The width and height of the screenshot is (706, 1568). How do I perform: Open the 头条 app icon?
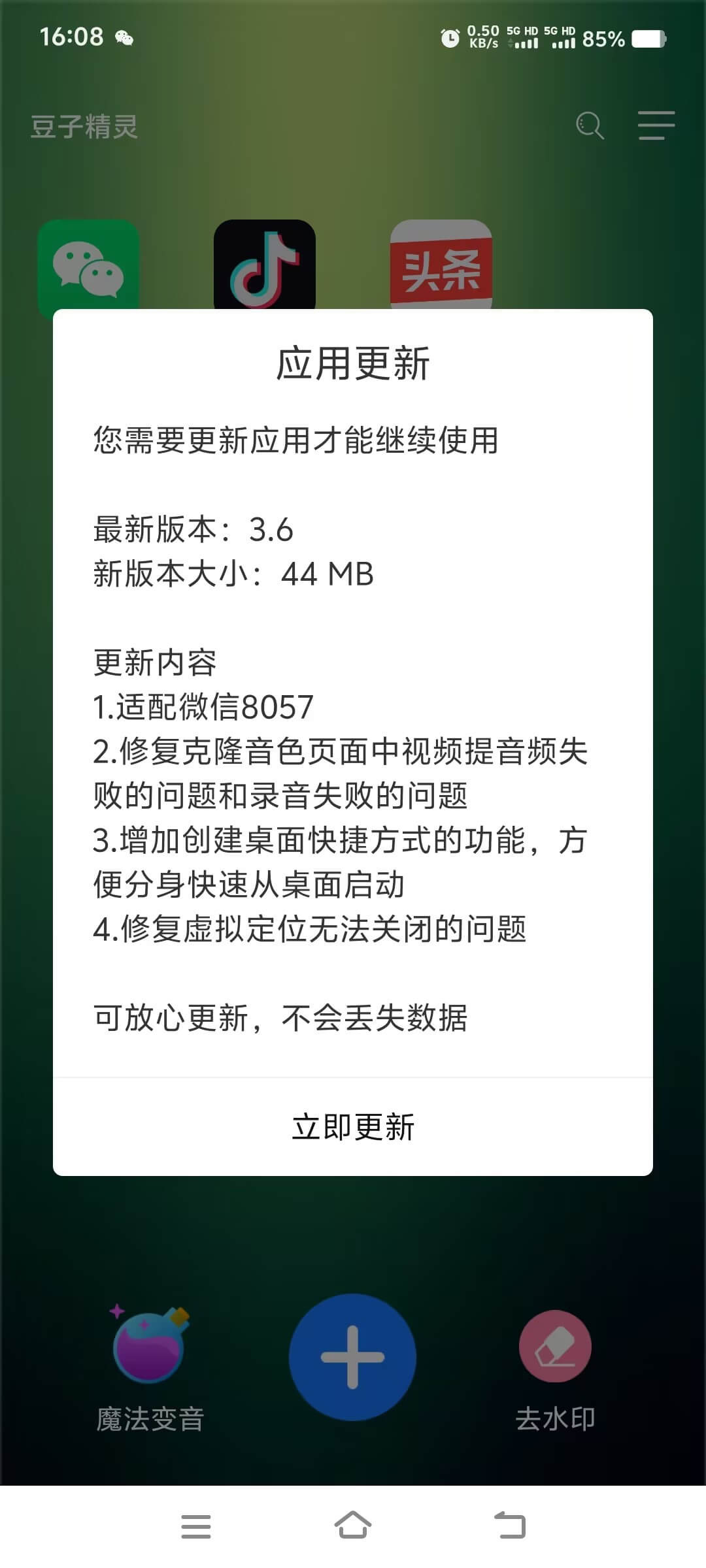click(441, 266)
